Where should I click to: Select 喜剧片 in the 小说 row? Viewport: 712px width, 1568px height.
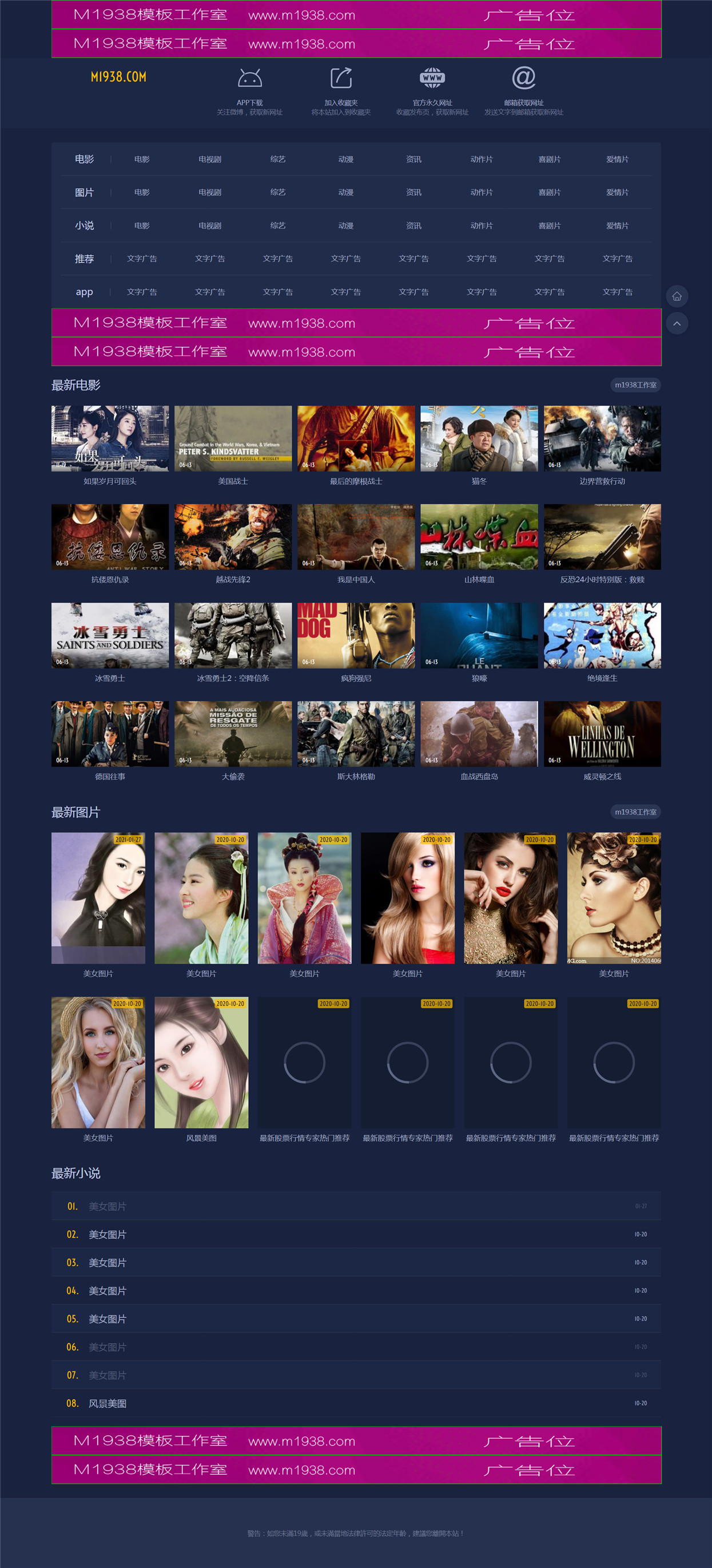tap(550, 226)
